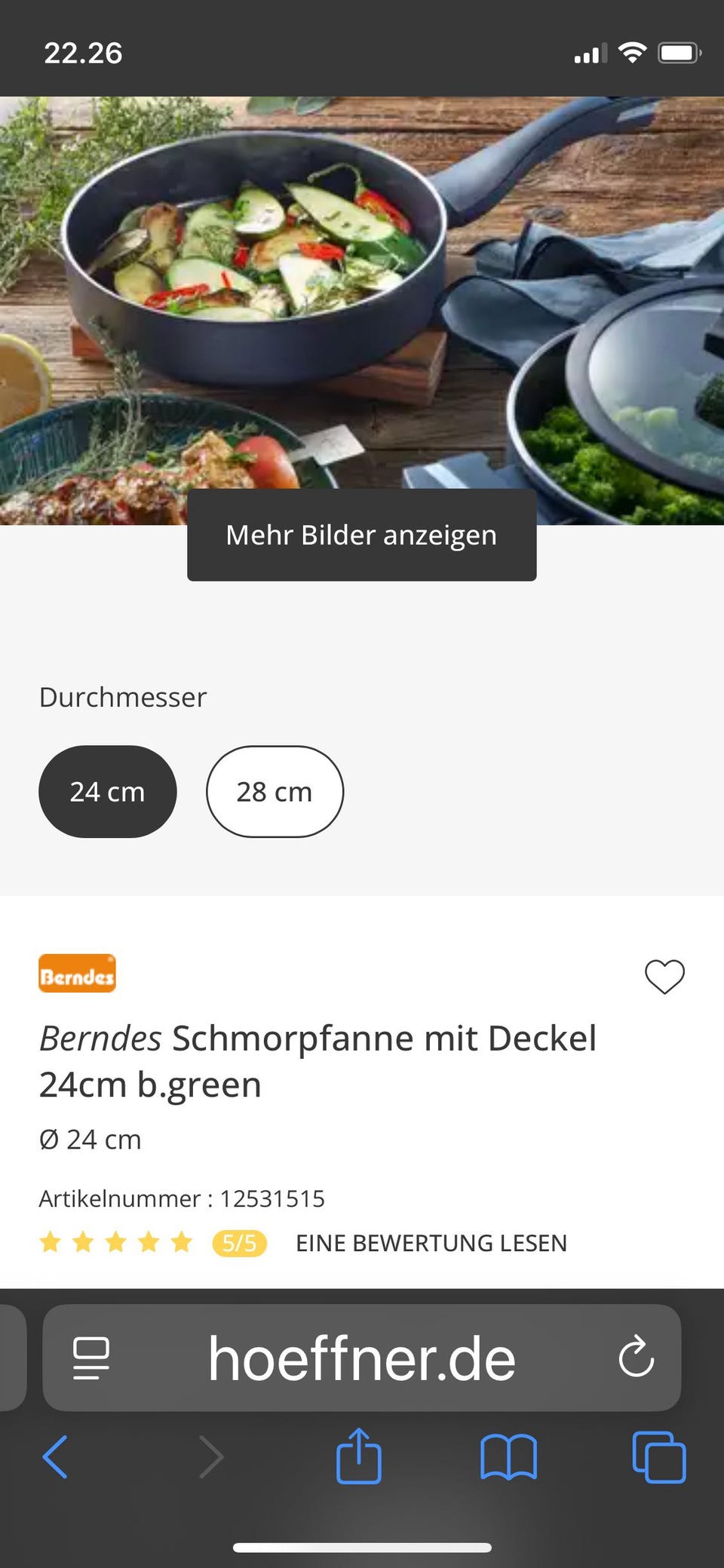
Task: Tap the Wi-Fi status icon
Action: tap(632, 51)
